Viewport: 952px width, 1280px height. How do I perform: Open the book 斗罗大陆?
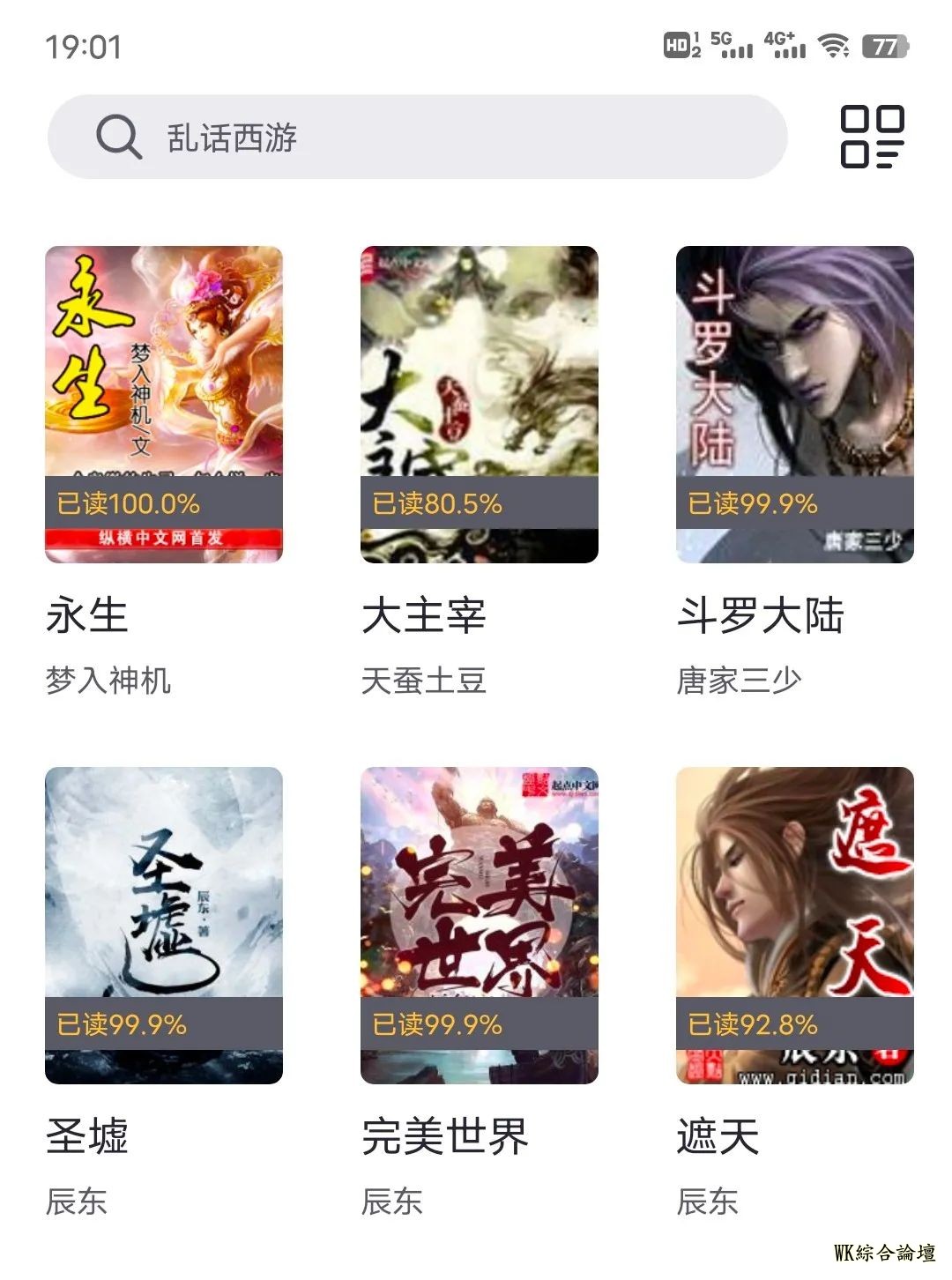pyautogui.click(x=794, y=405)
